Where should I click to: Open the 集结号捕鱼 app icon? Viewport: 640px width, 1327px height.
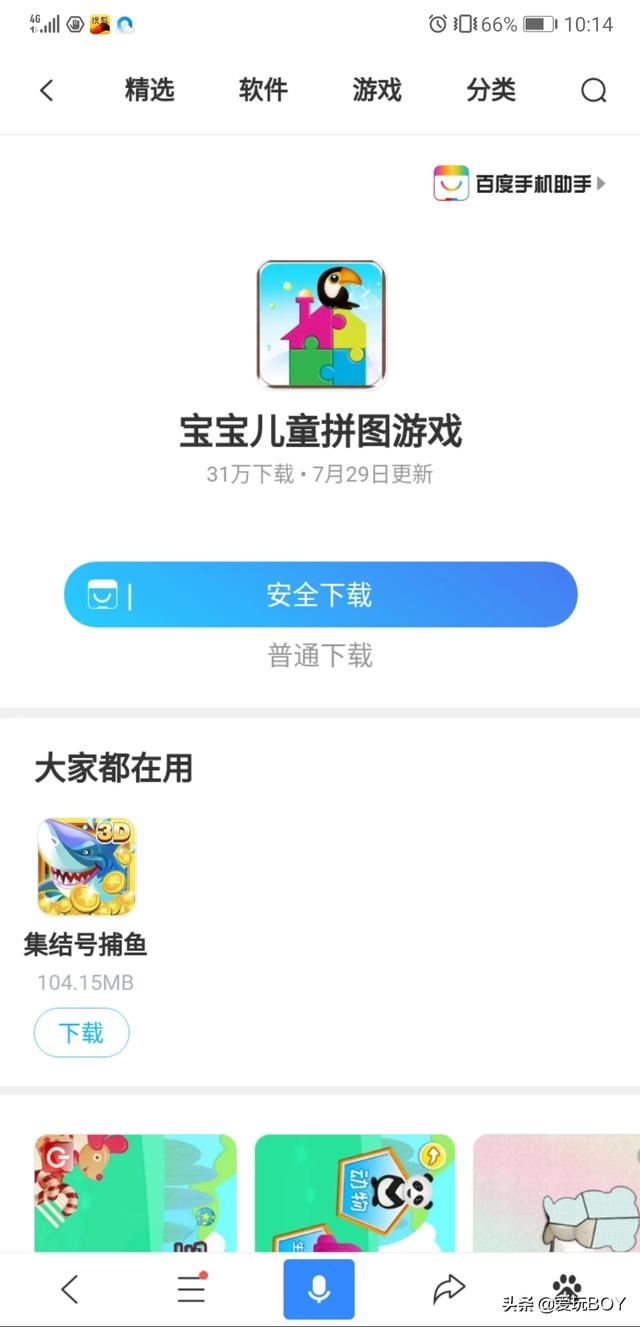tap(86, 867)
